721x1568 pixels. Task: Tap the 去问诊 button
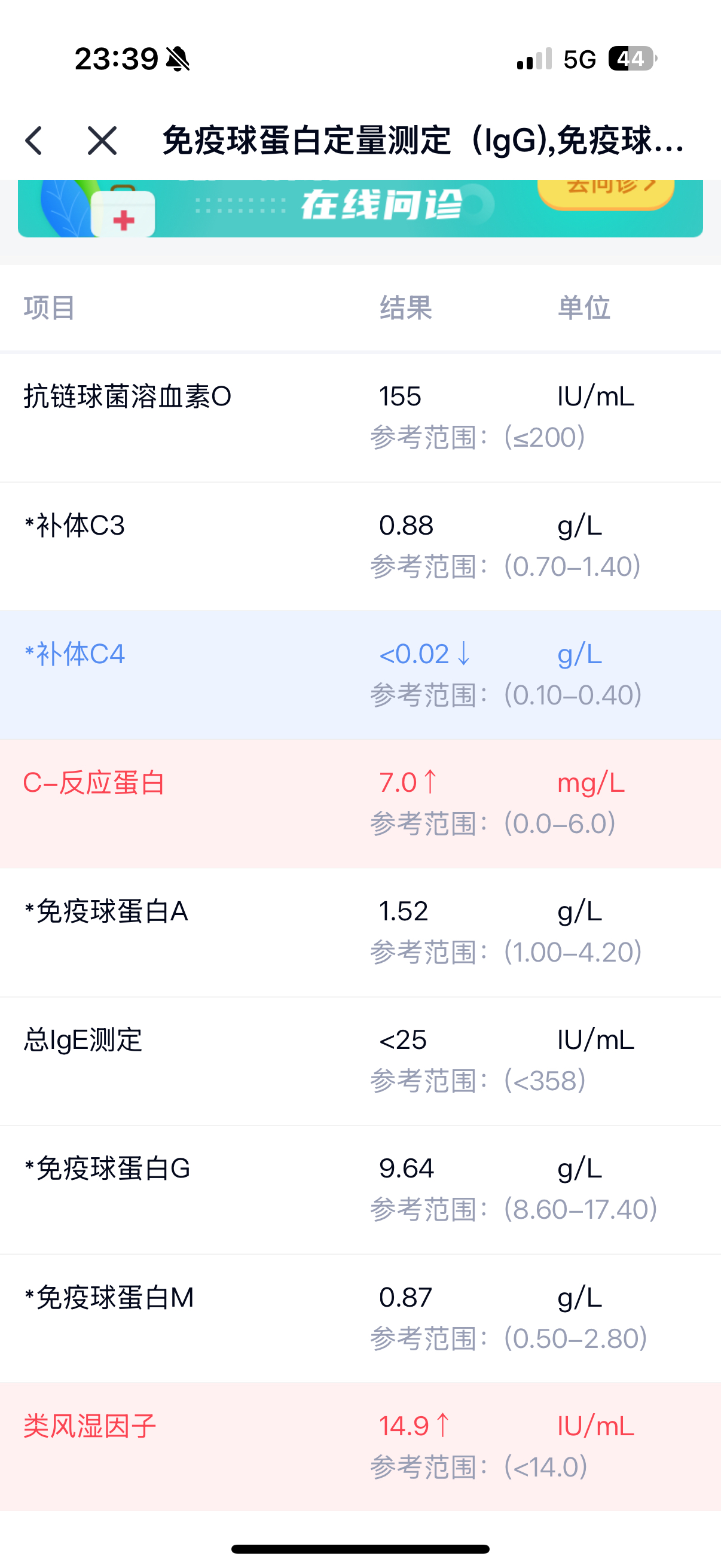tap(606, 191)
